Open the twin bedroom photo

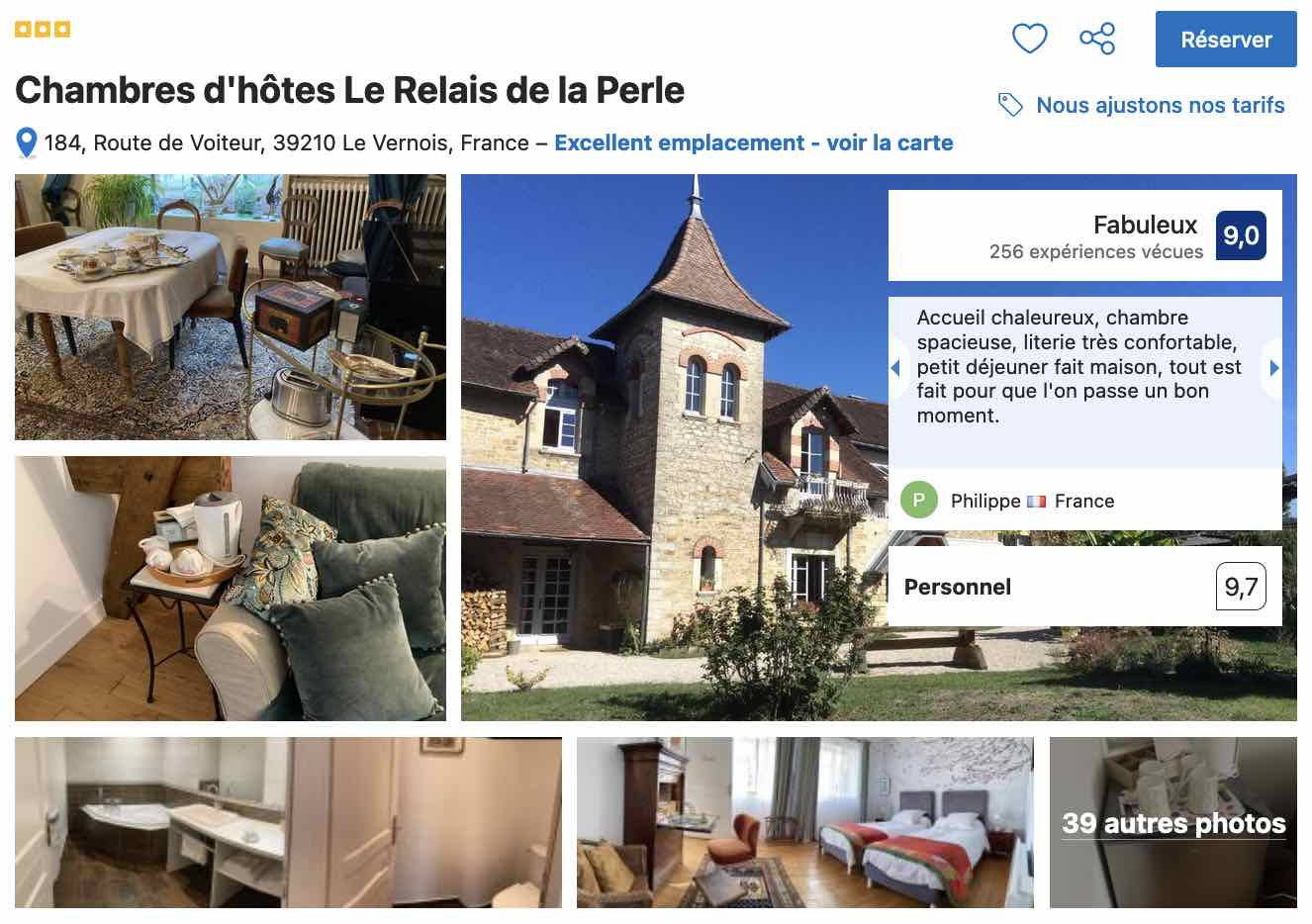pos(804,822)
